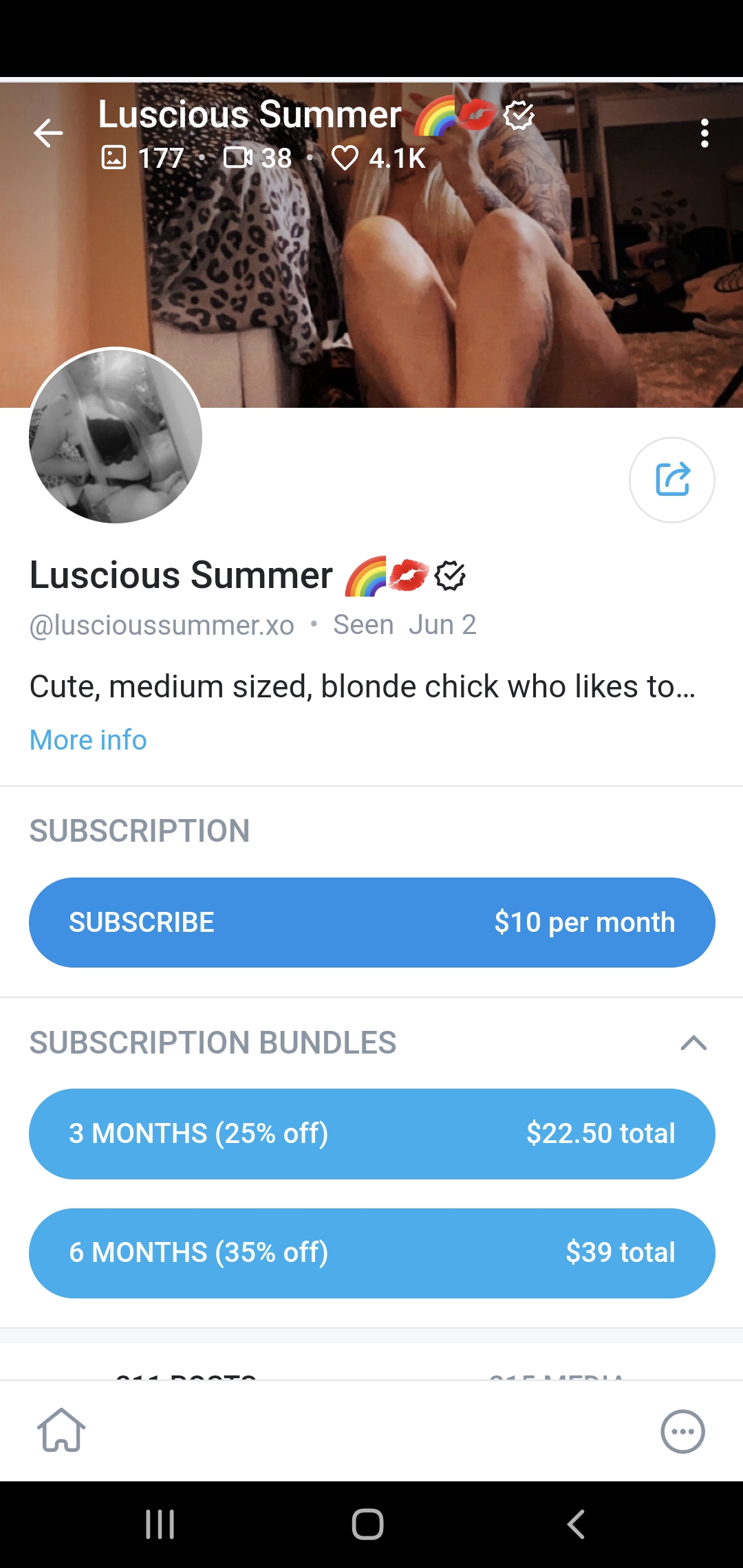Screen dimensions: 743x1568
Task: Go to the home feed
Action: point(61,1430)
